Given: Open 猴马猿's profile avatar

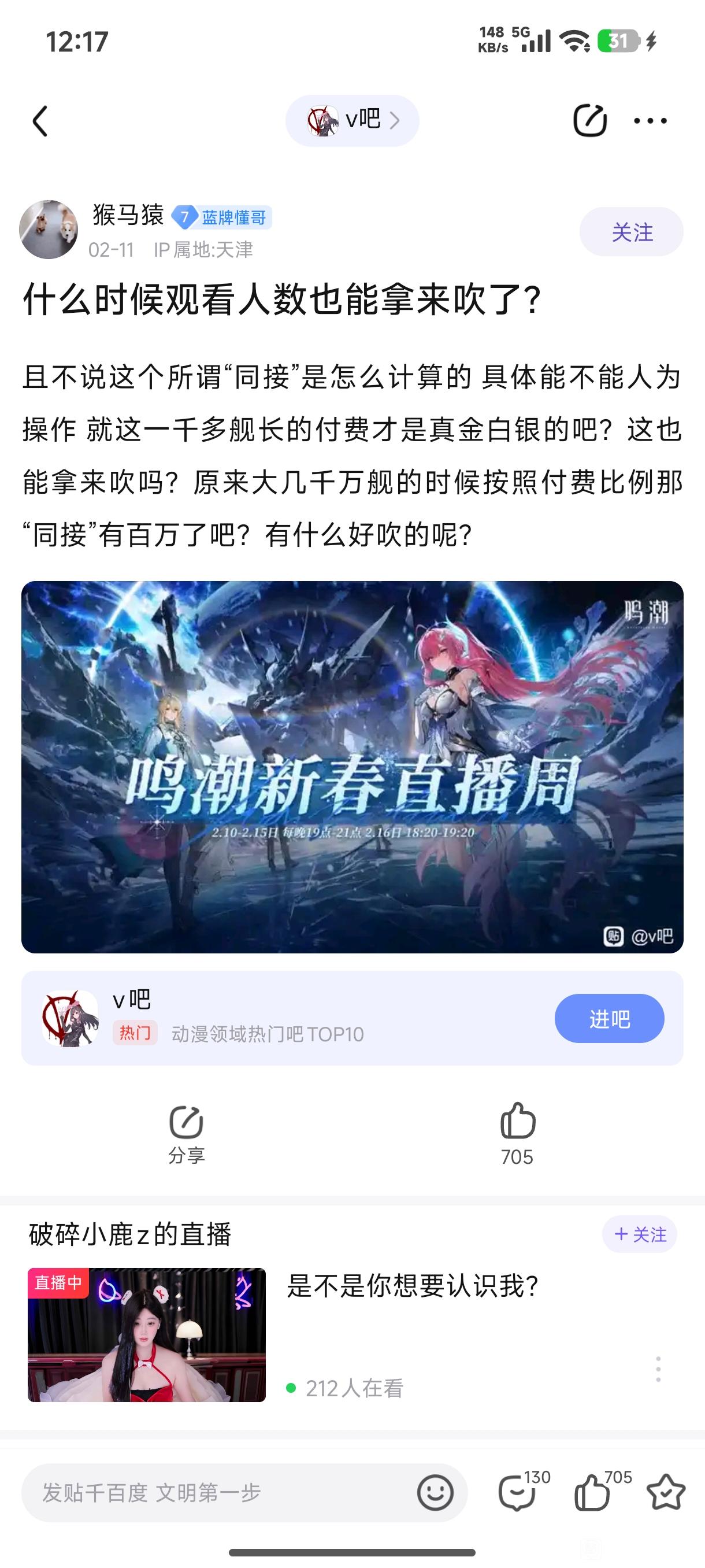Looking at the screenshot, I should click(x=49, y=230).
